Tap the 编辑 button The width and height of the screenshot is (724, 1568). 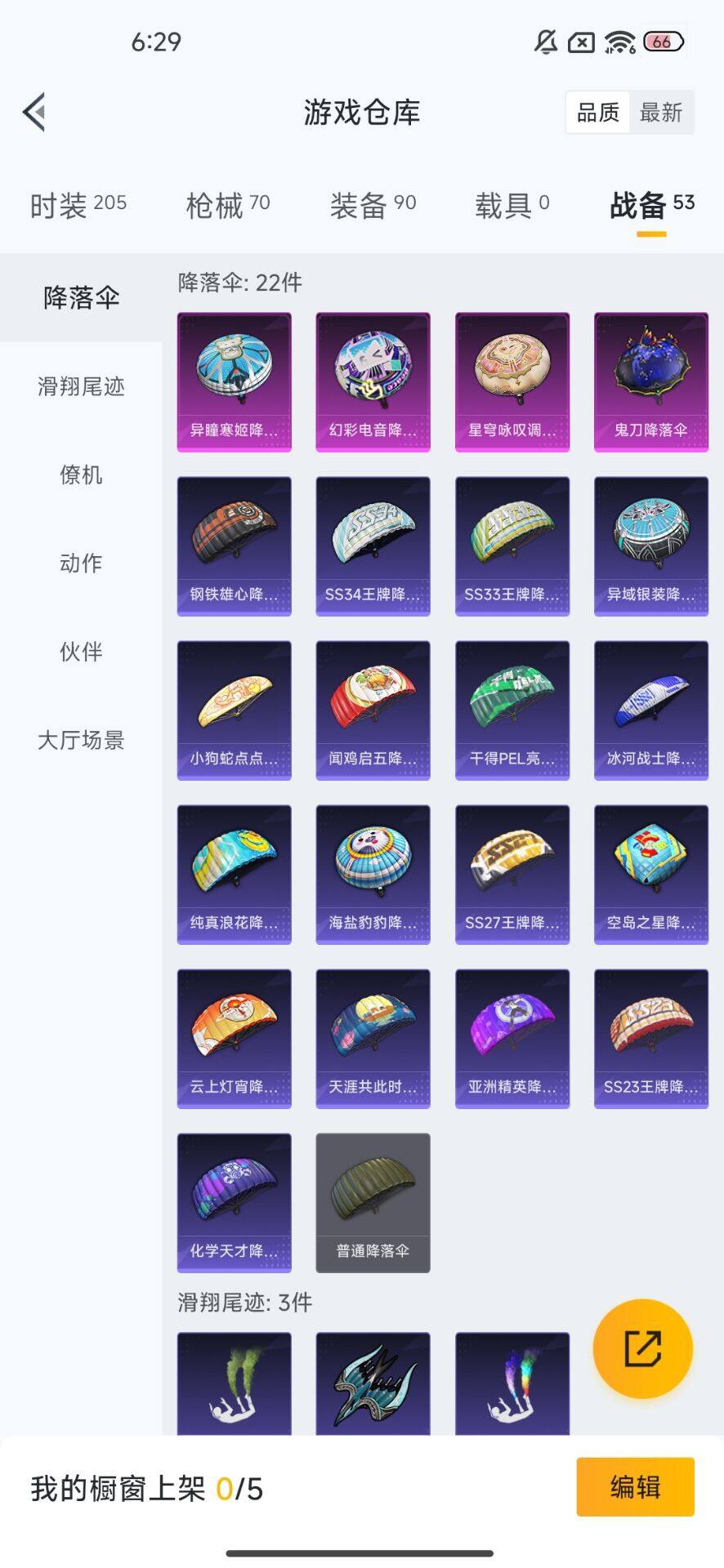pos(635,1487)
